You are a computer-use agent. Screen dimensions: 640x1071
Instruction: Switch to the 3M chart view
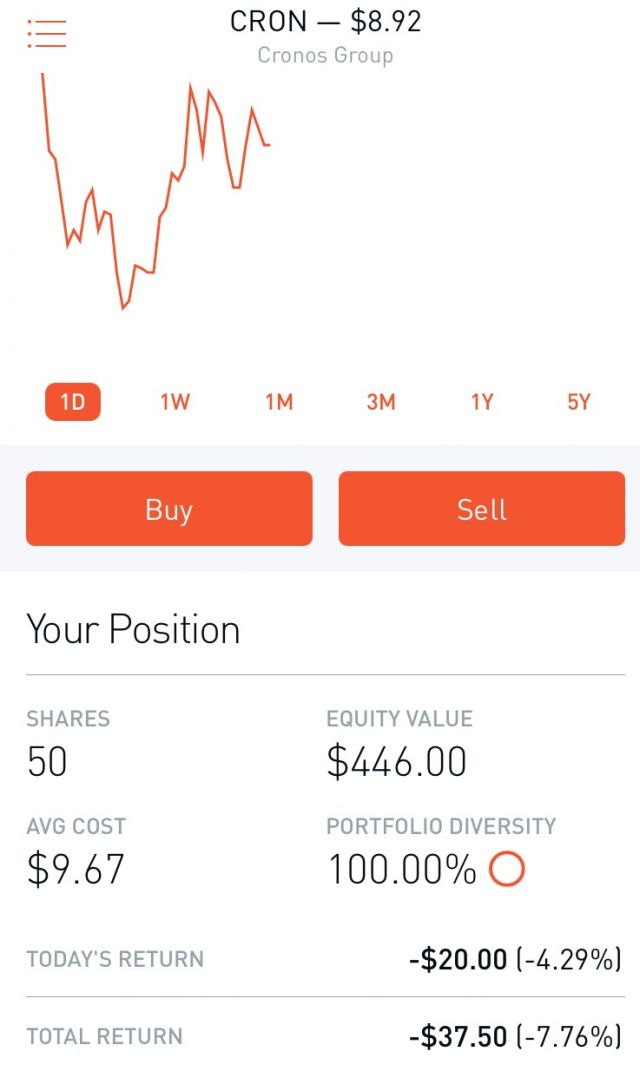pos(381,402)
